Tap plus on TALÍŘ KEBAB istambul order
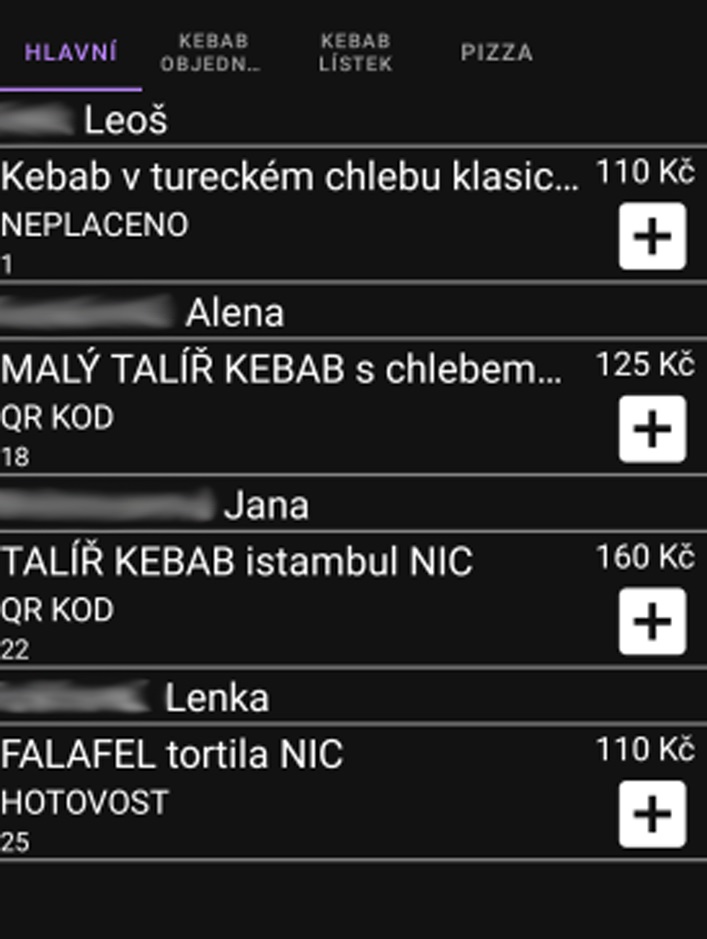The height and width of the screenshot is (939, 707). 652,621
